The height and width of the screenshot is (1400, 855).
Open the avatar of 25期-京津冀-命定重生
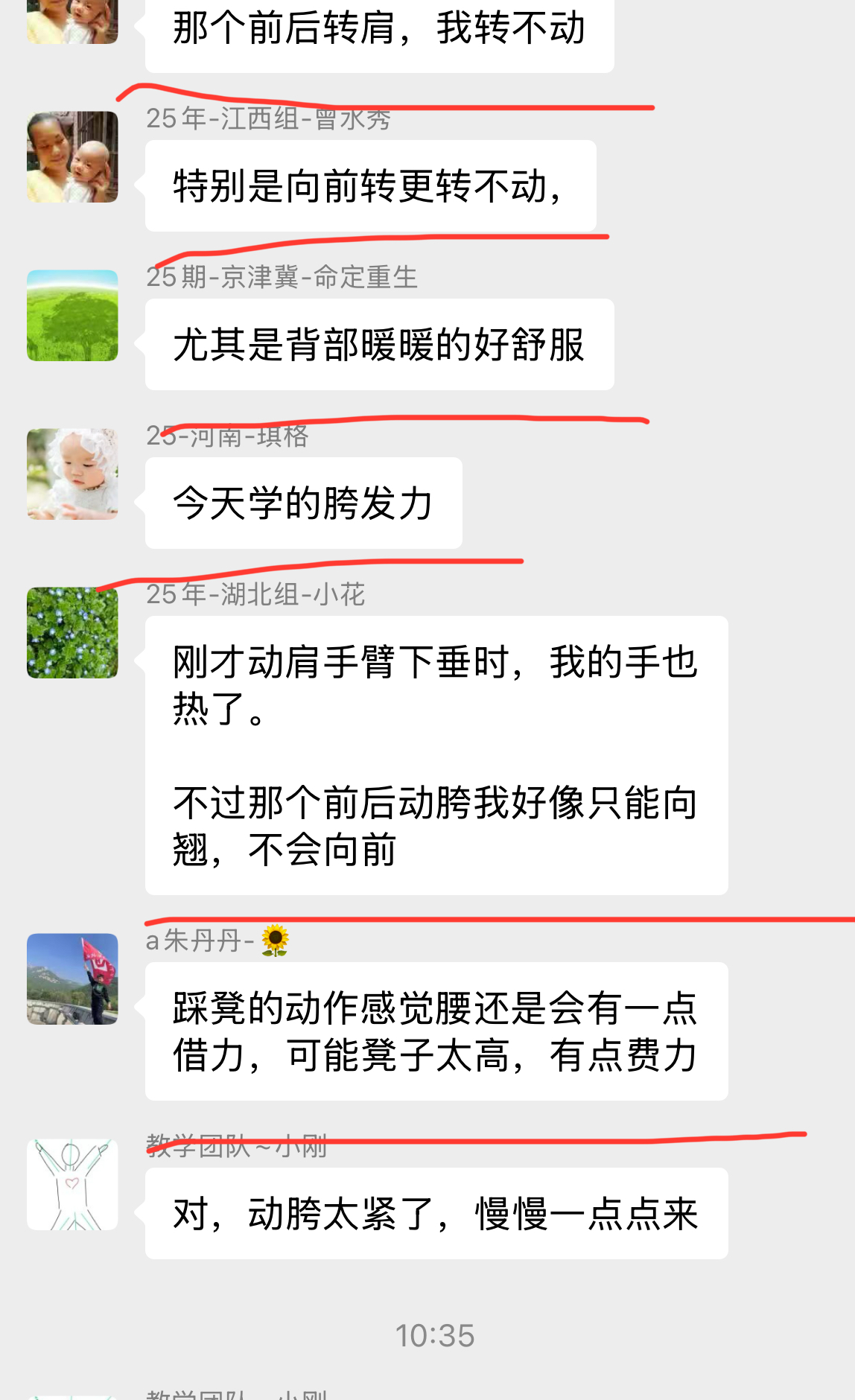72,316
